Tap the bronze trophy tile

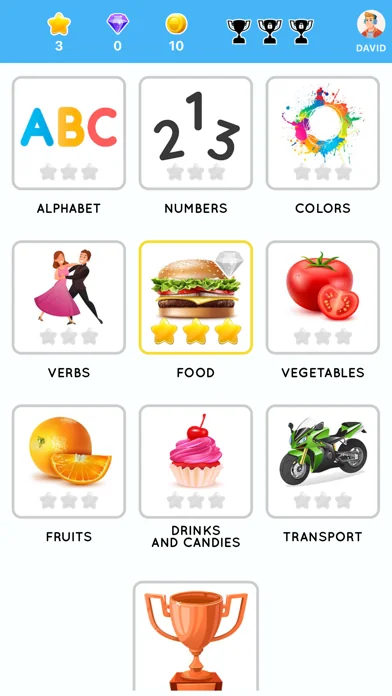point(196,638)
